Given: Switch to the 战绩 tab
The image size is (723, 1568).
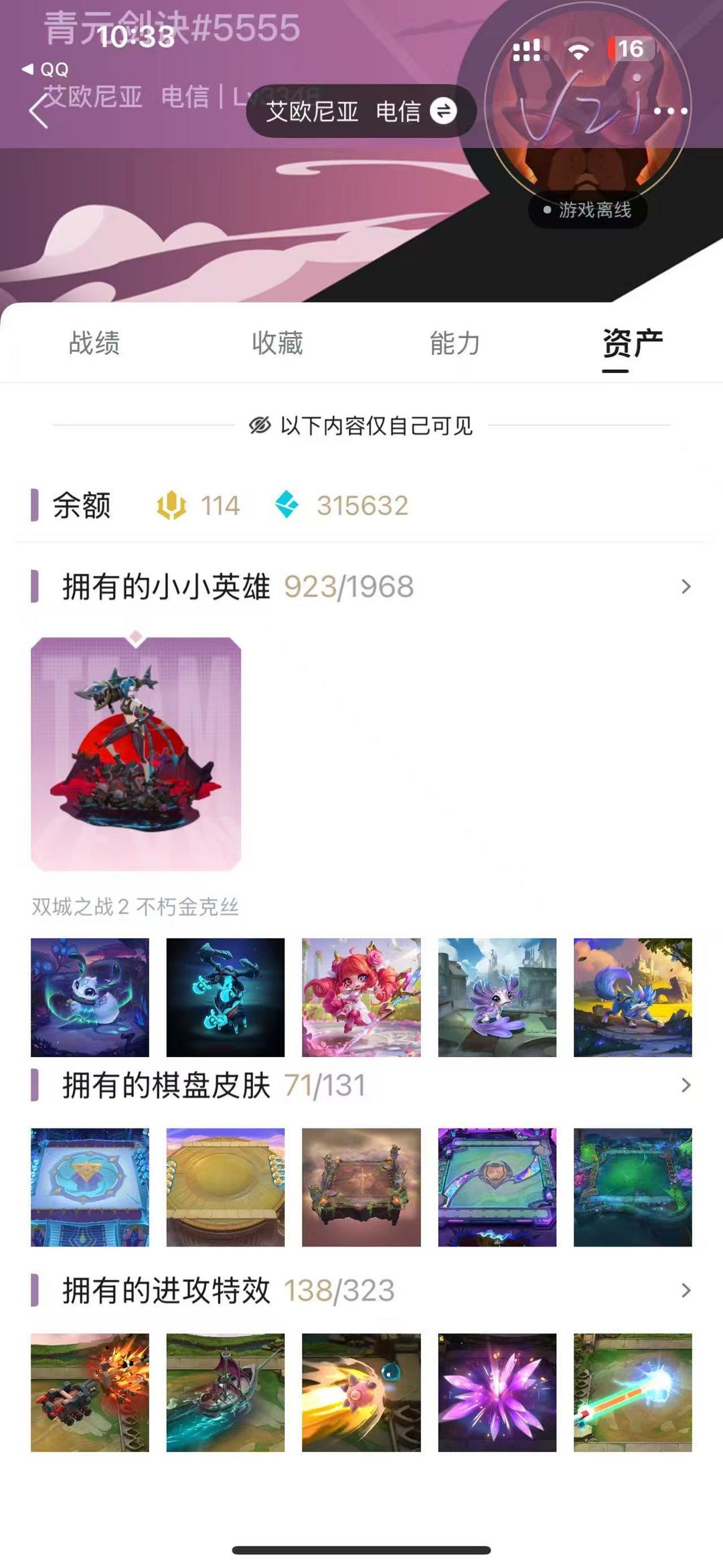Looking at the screenshot, I should pyautogui.click(x=94, y=343).
